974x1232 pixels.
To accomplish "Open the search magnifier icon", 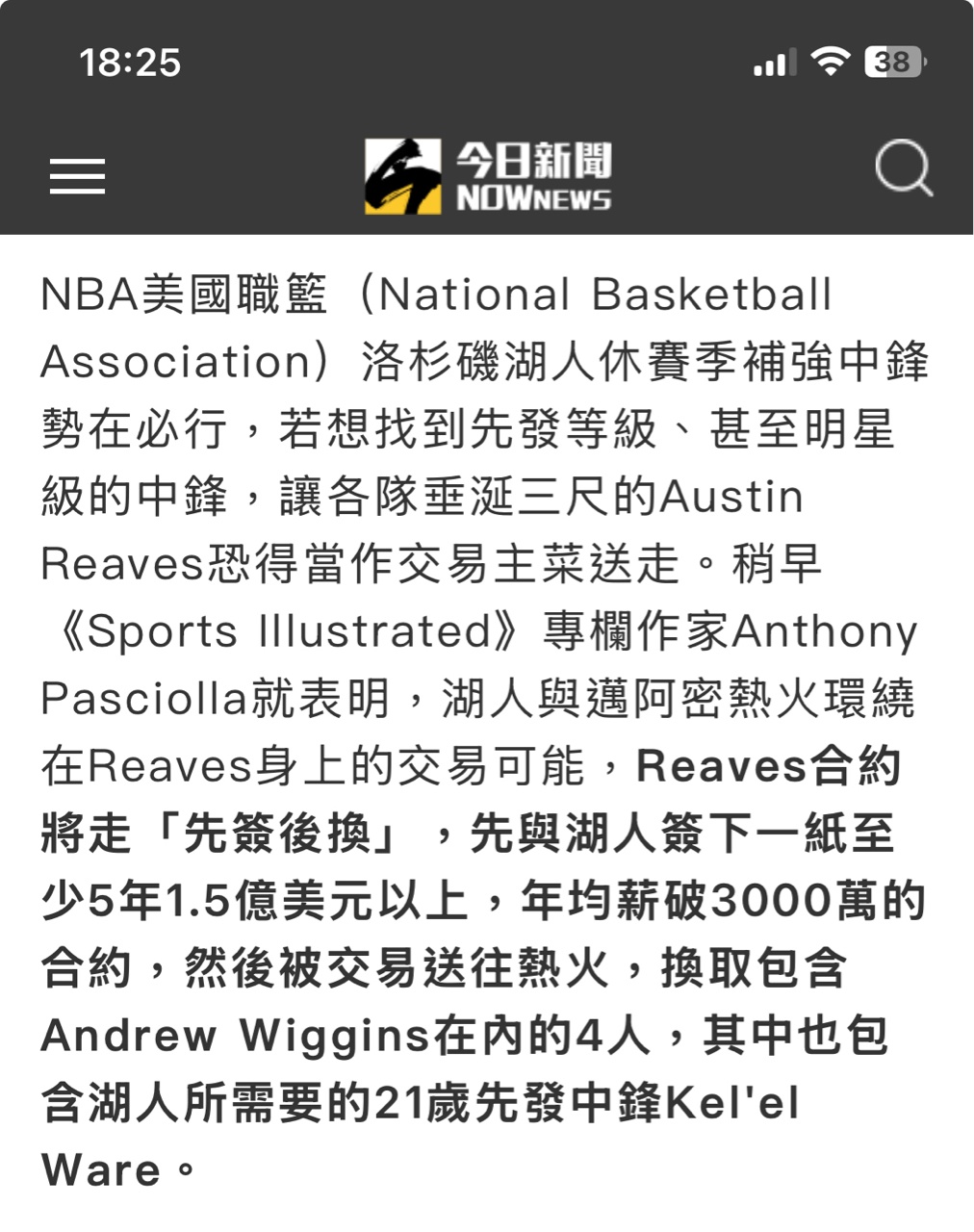I will point(903,169).
